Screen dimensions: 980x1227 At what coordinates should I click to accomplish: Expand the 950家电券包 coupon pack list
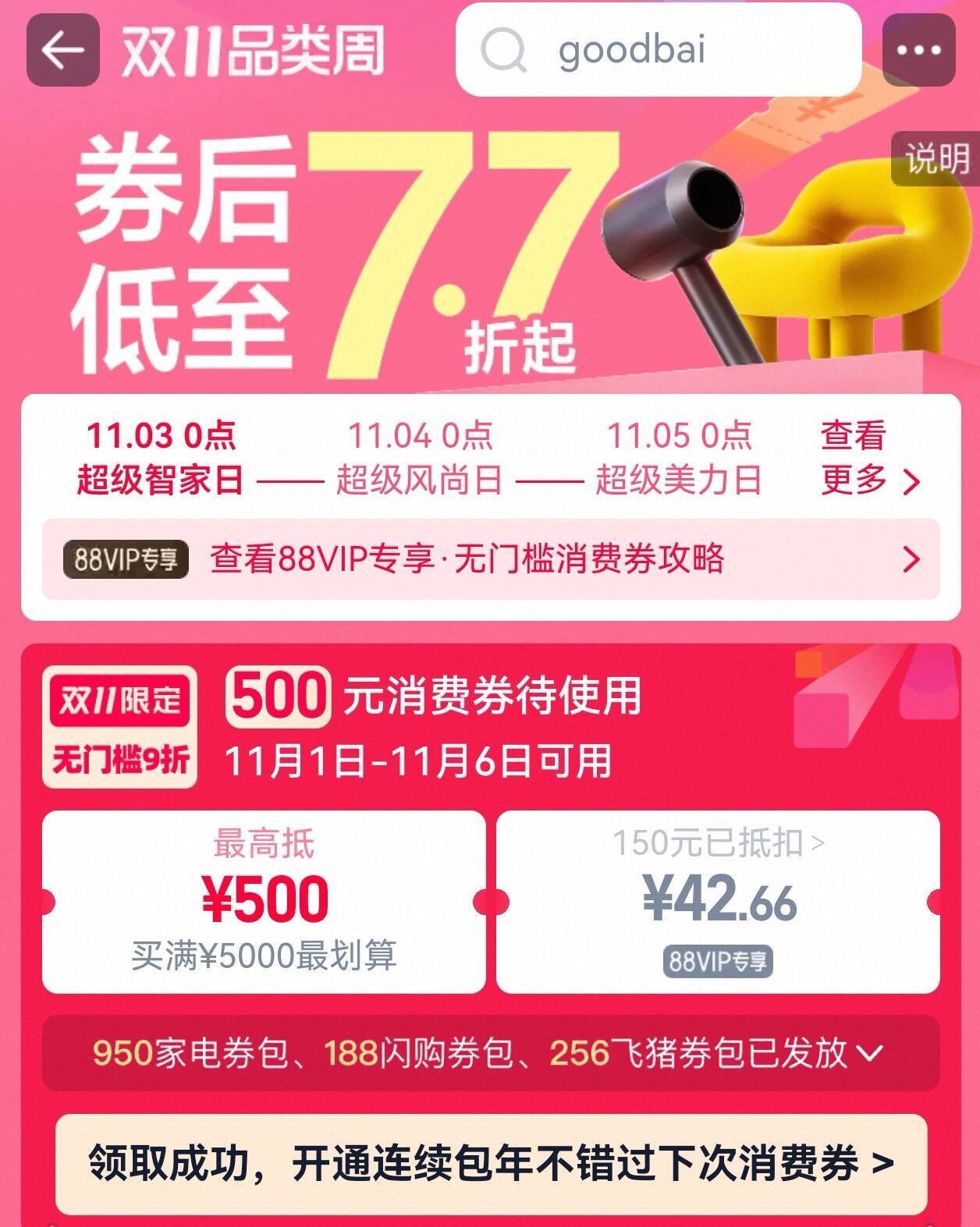490,1053
